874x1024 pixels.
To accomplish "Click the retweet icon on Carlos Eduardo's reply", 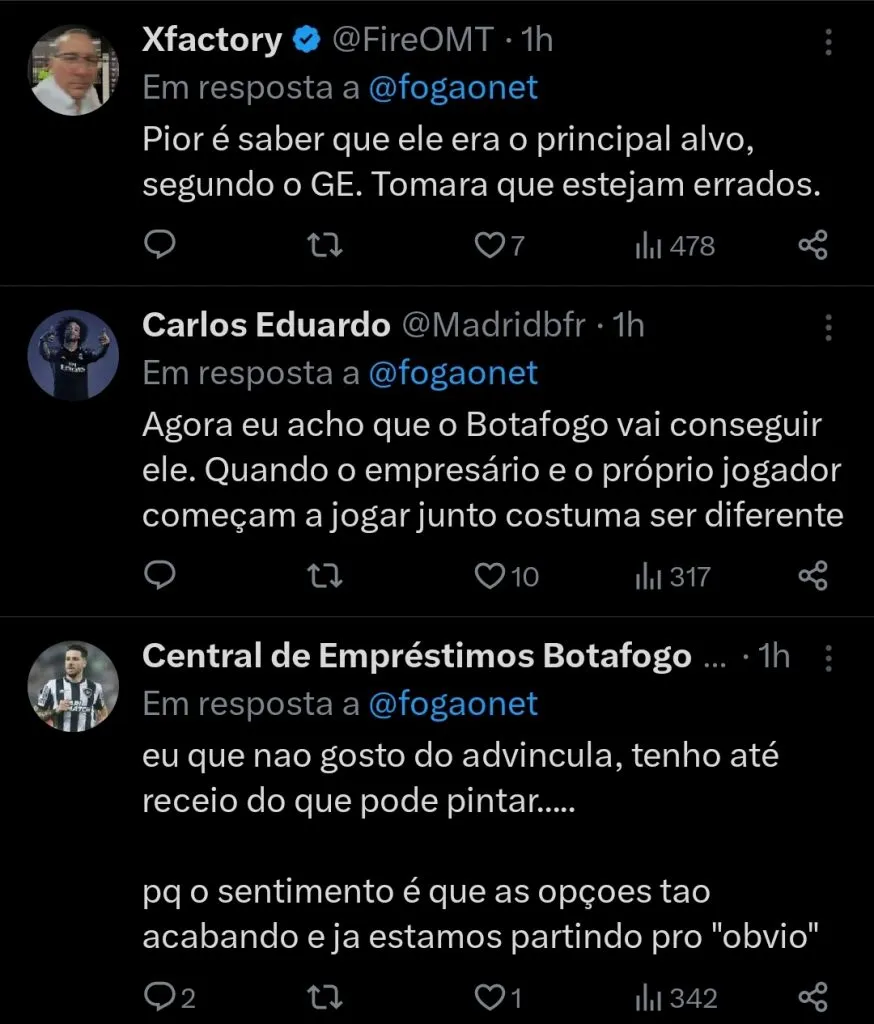I will (324, 575).
